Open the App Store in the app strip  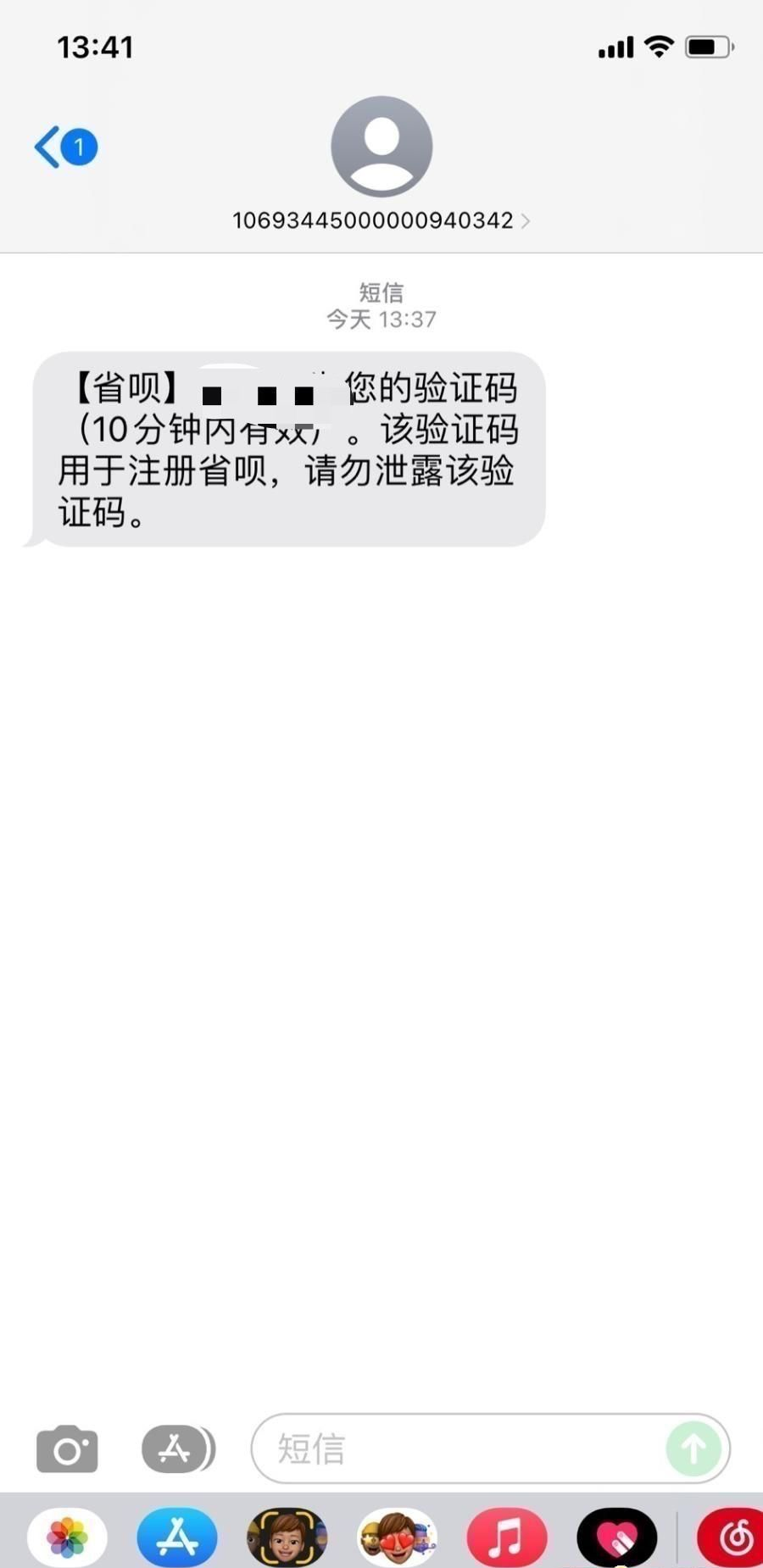(177, 1537)
